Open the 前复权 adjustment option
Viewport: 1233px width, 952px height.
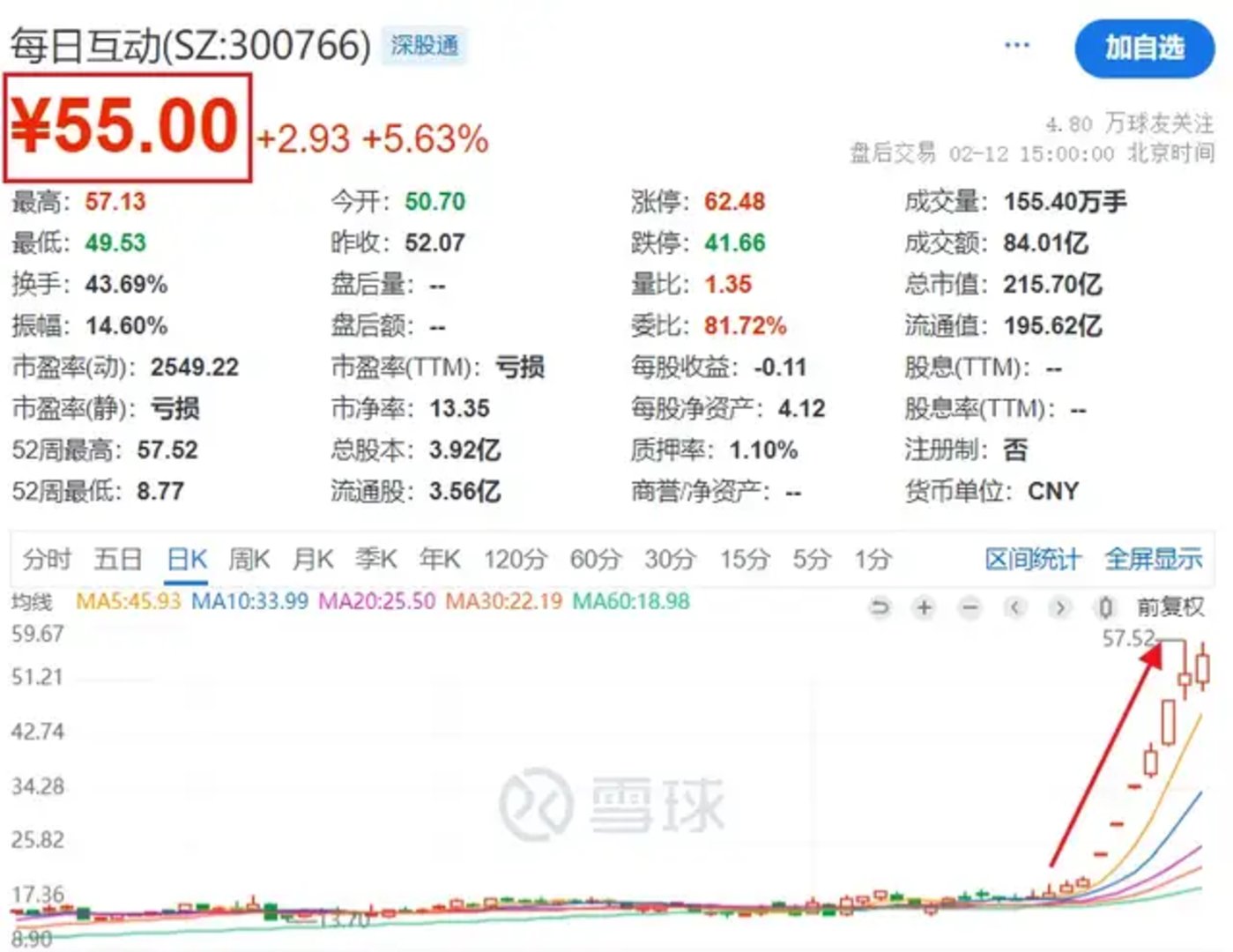(x=1170, y=607)
